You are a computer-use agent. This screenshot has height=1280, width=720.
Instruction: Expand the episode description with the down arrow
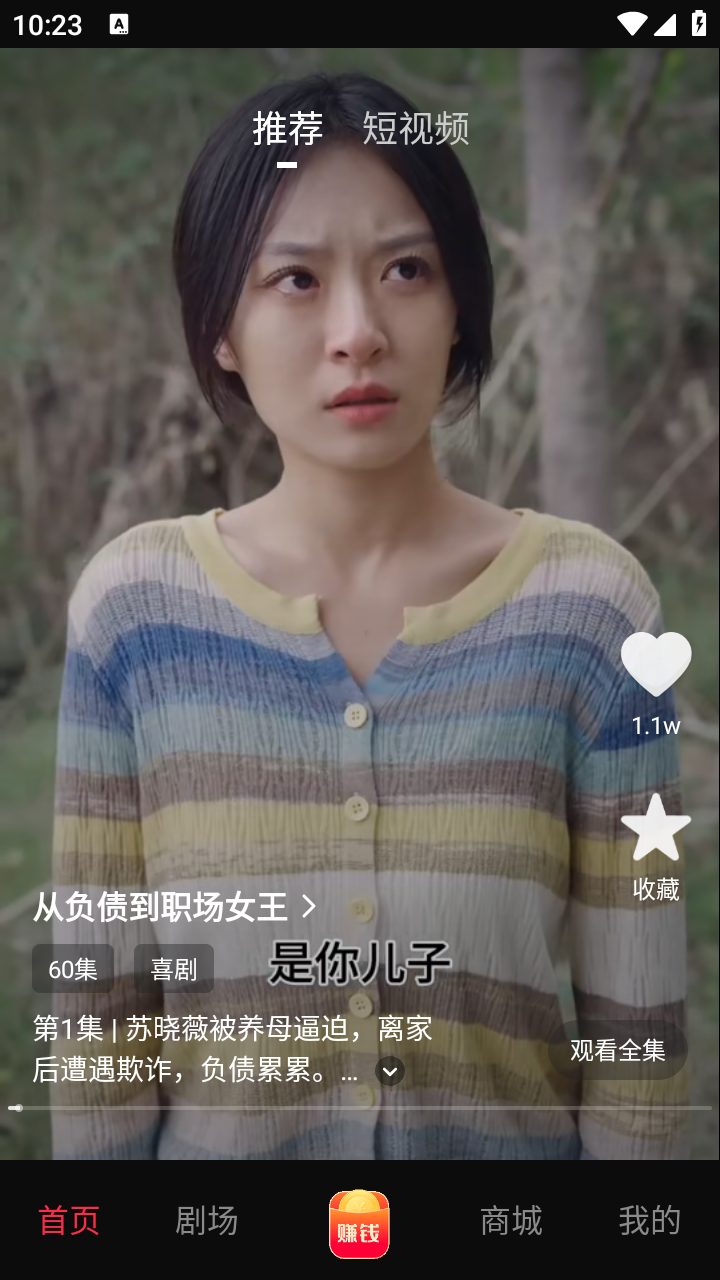pos(389,1071)
